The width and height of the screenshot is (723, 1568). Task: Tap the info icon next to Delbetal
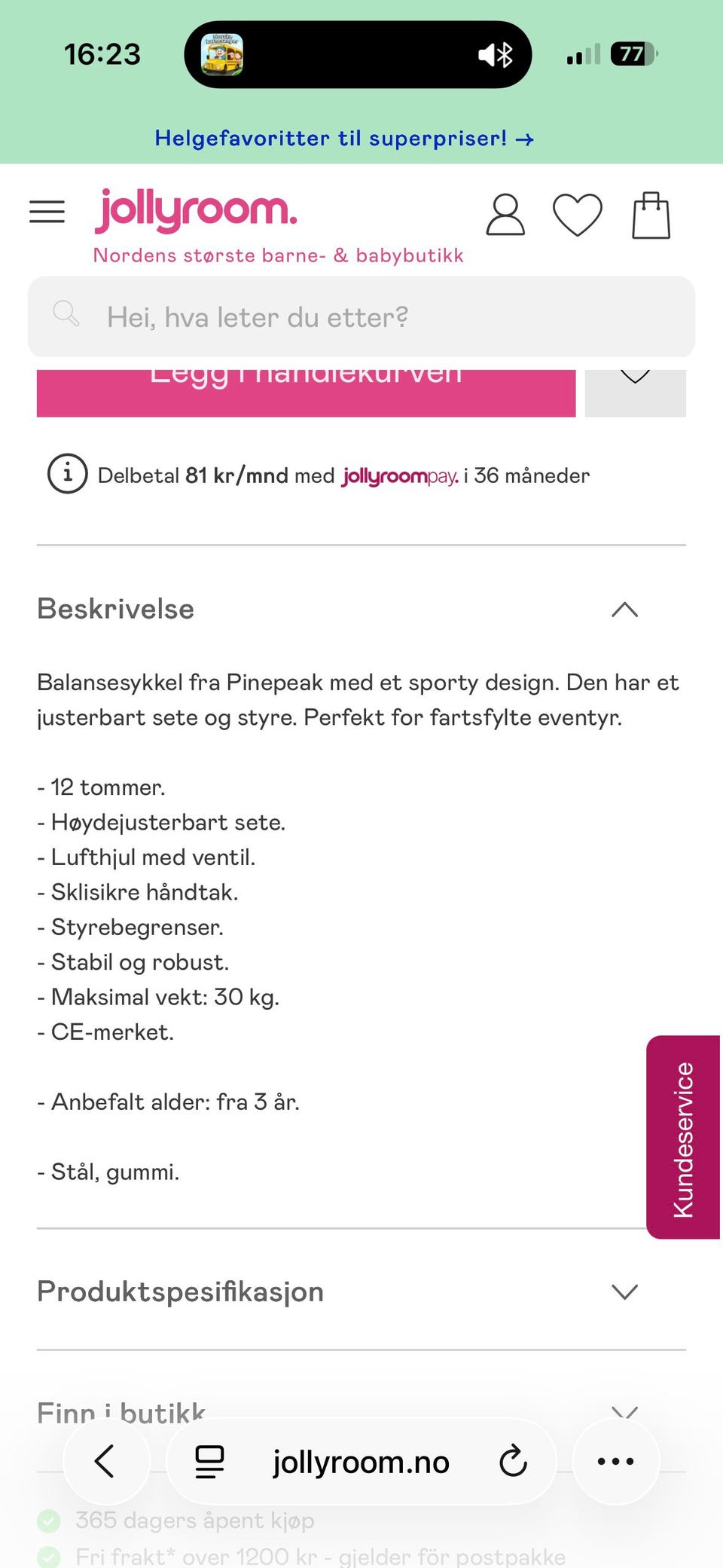67,475
